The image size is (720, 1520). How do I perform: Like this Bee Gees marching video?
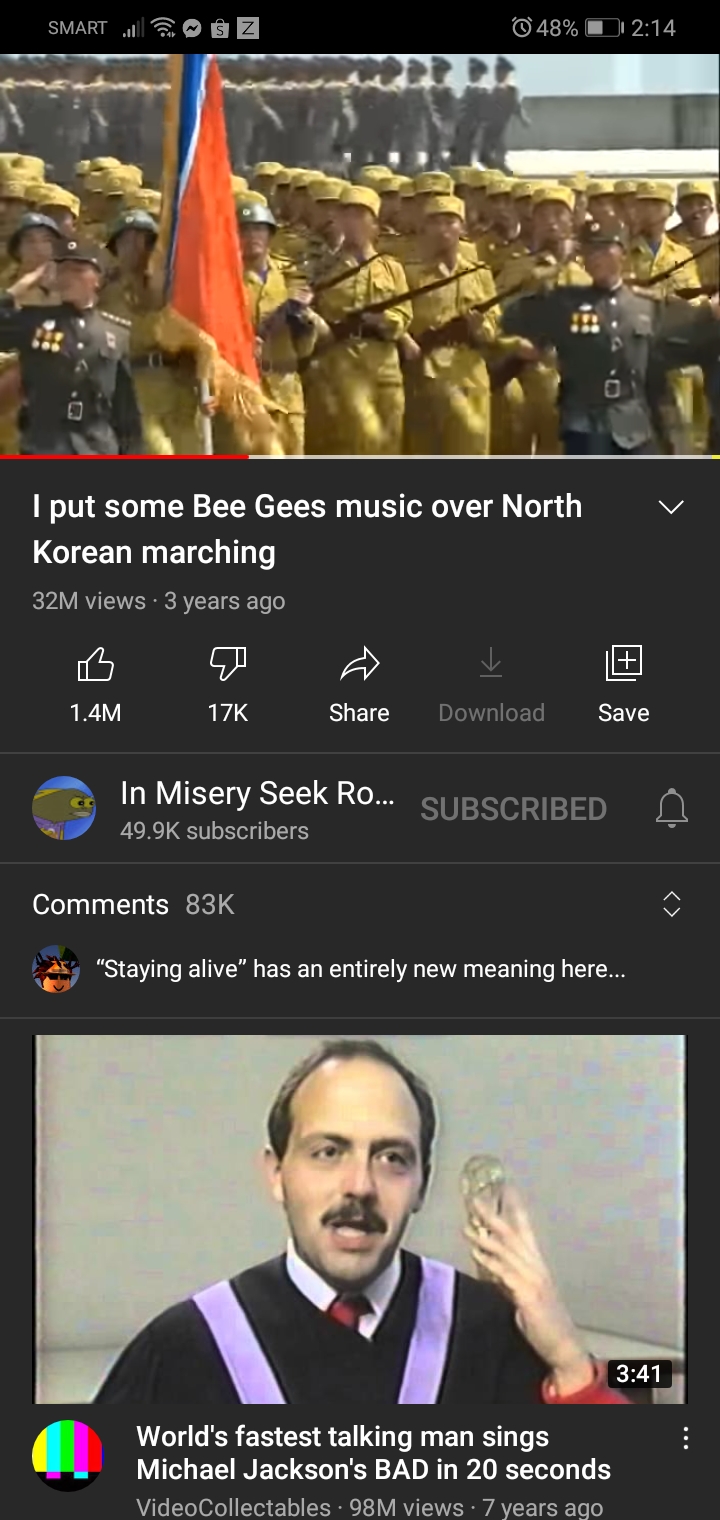click(95, 664)
